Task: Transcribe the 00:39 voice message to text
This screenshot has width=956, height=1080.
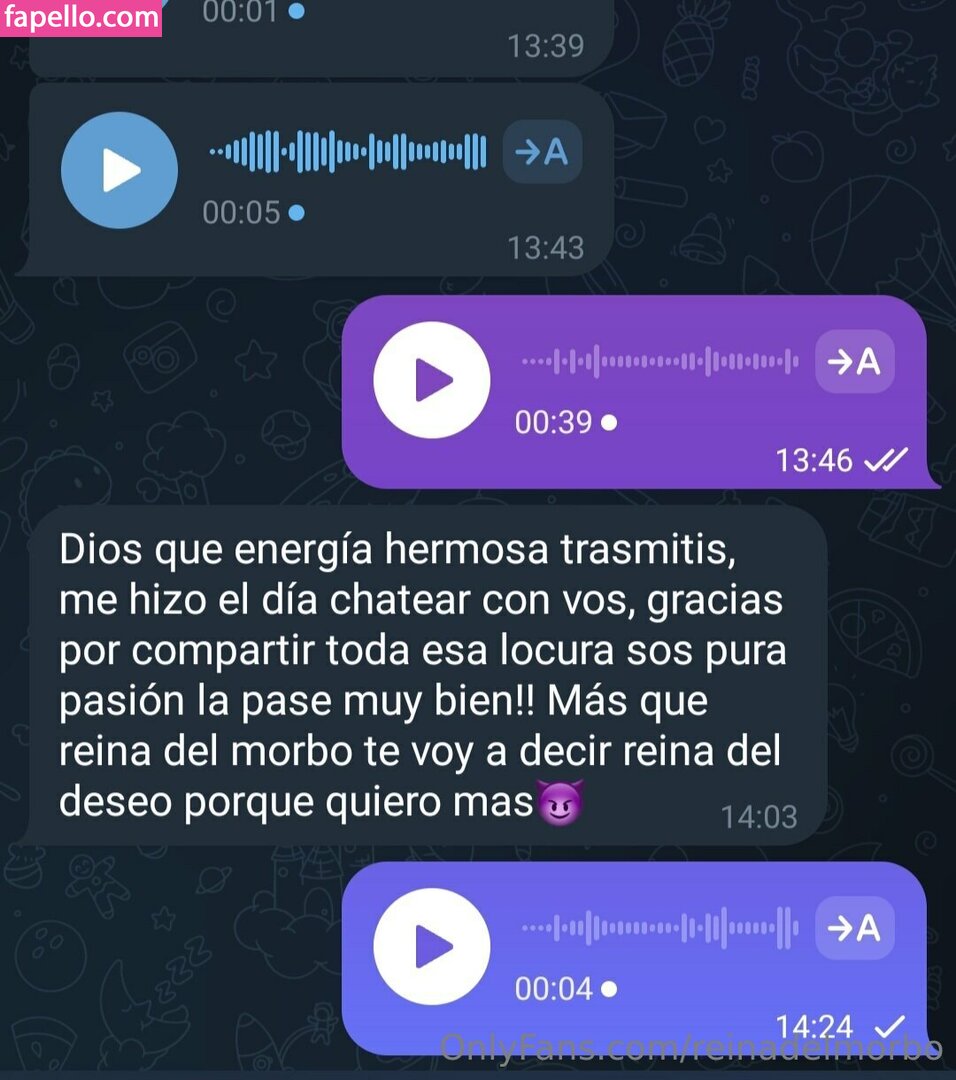Action: click(x=855, y=361)
